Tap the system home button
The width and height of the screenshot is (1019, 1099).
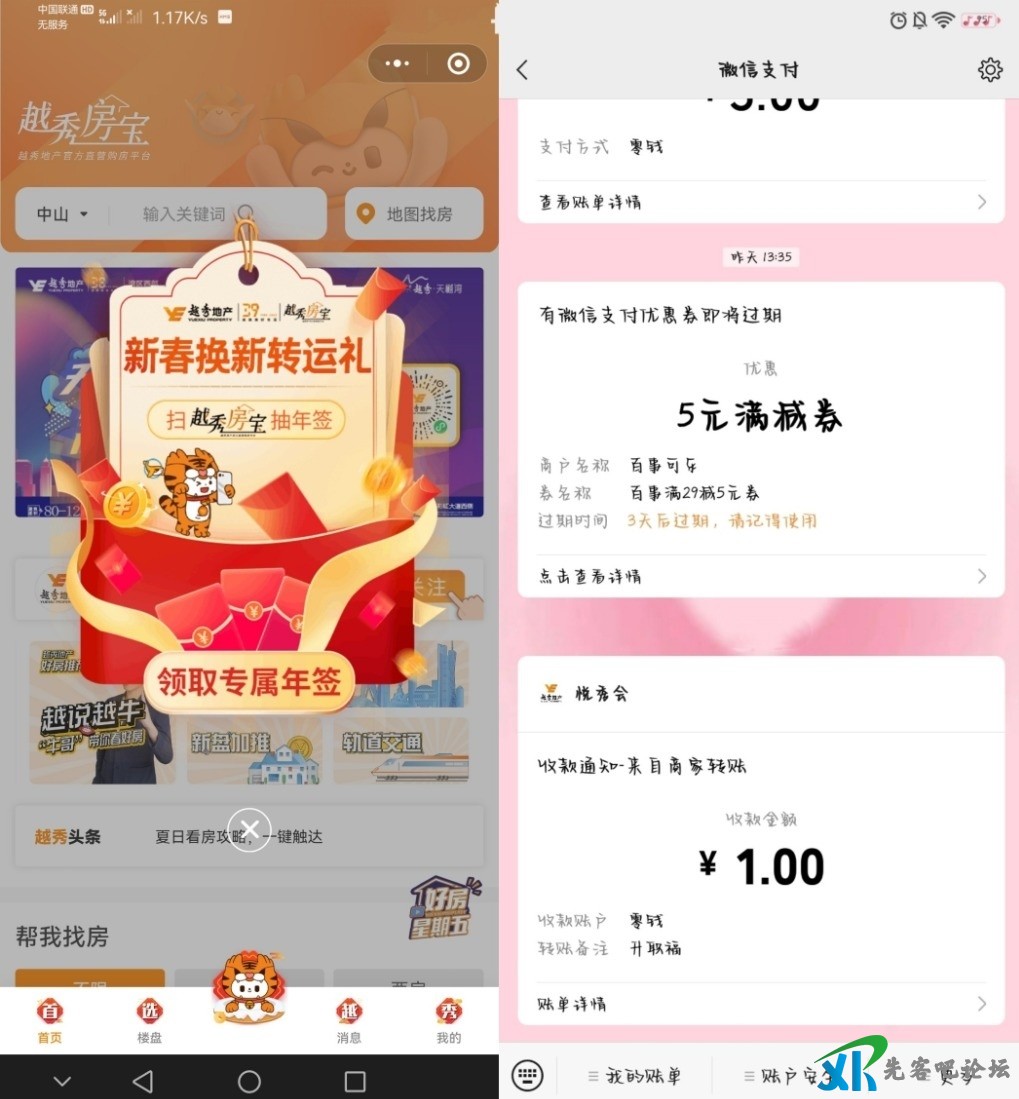point(249,1081)
